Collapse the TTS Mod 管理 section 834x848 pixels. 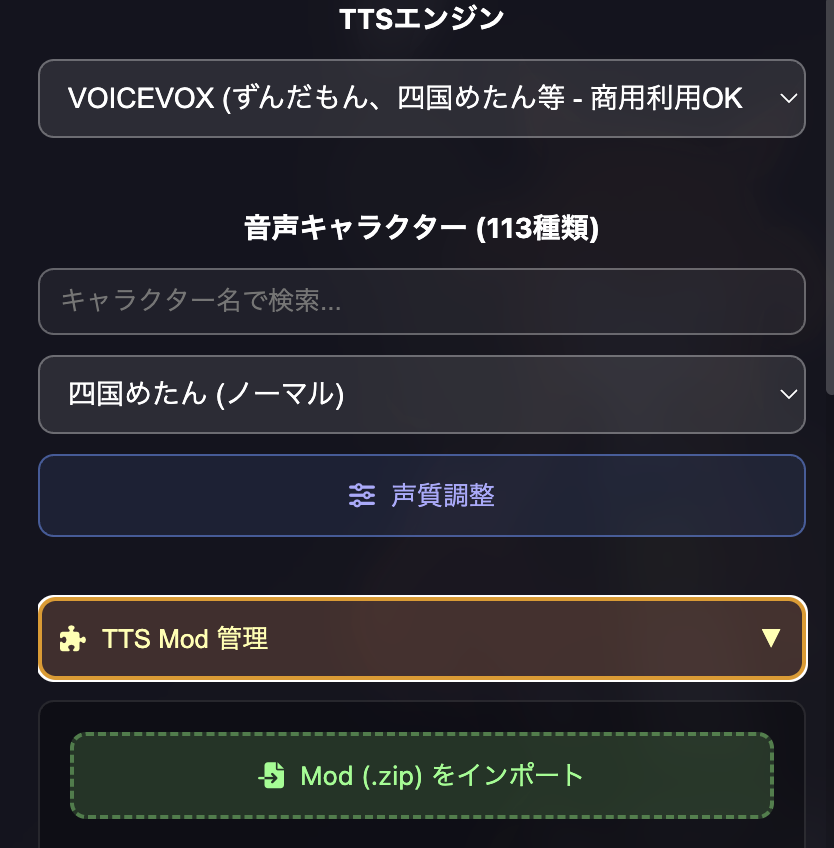(421, 638)
